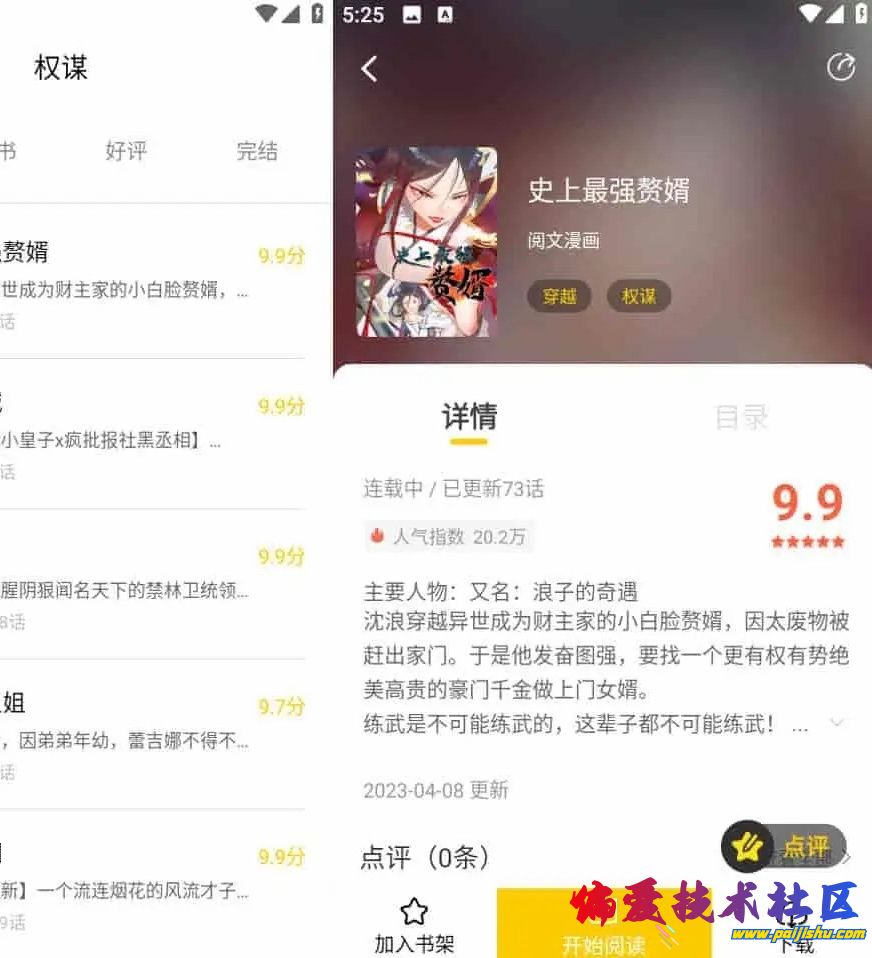Select the 详情 tab
The image size is (872, 958).
point(469,417)
